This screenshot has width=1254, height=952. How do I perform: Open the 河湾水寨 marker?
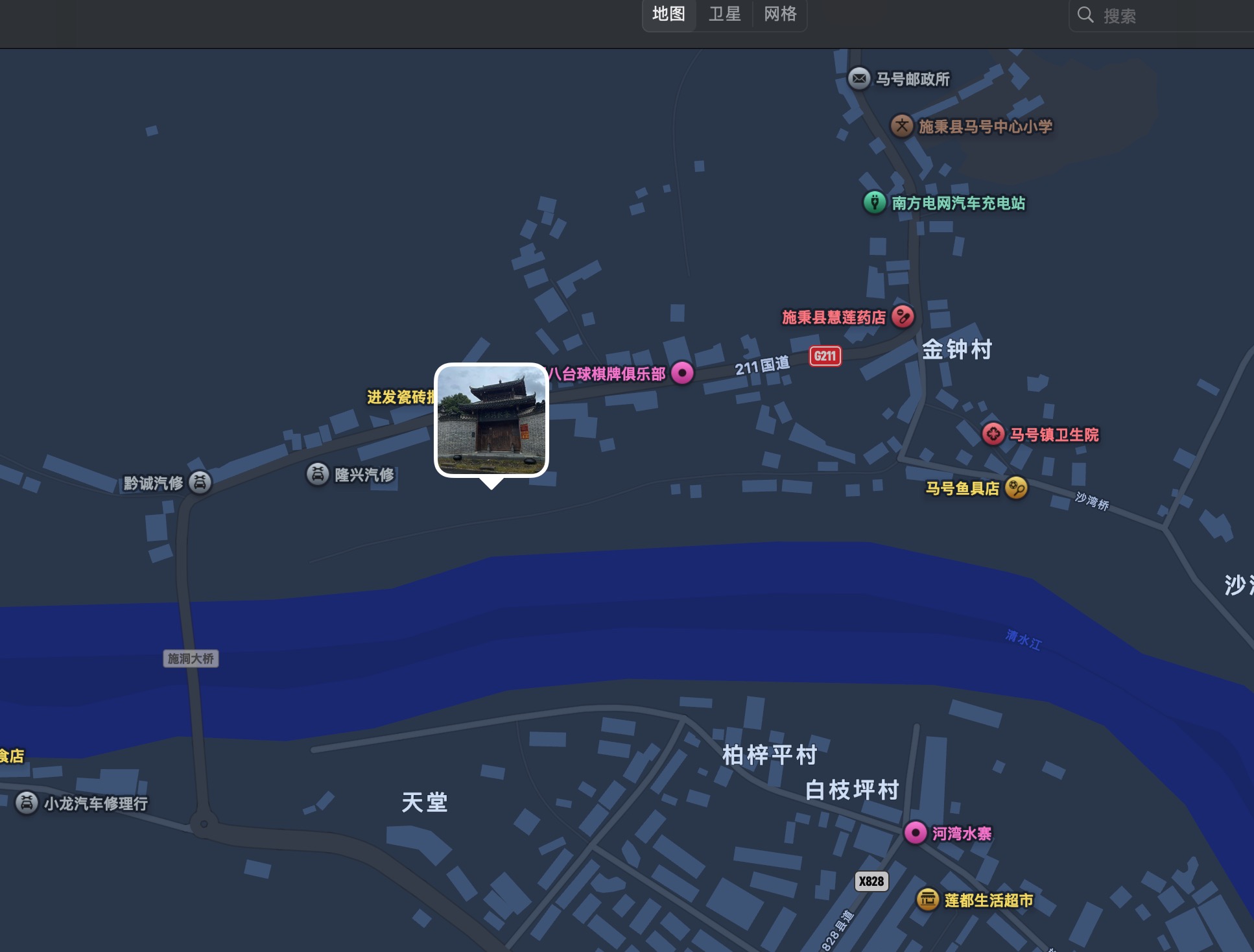tap(915, 833)
